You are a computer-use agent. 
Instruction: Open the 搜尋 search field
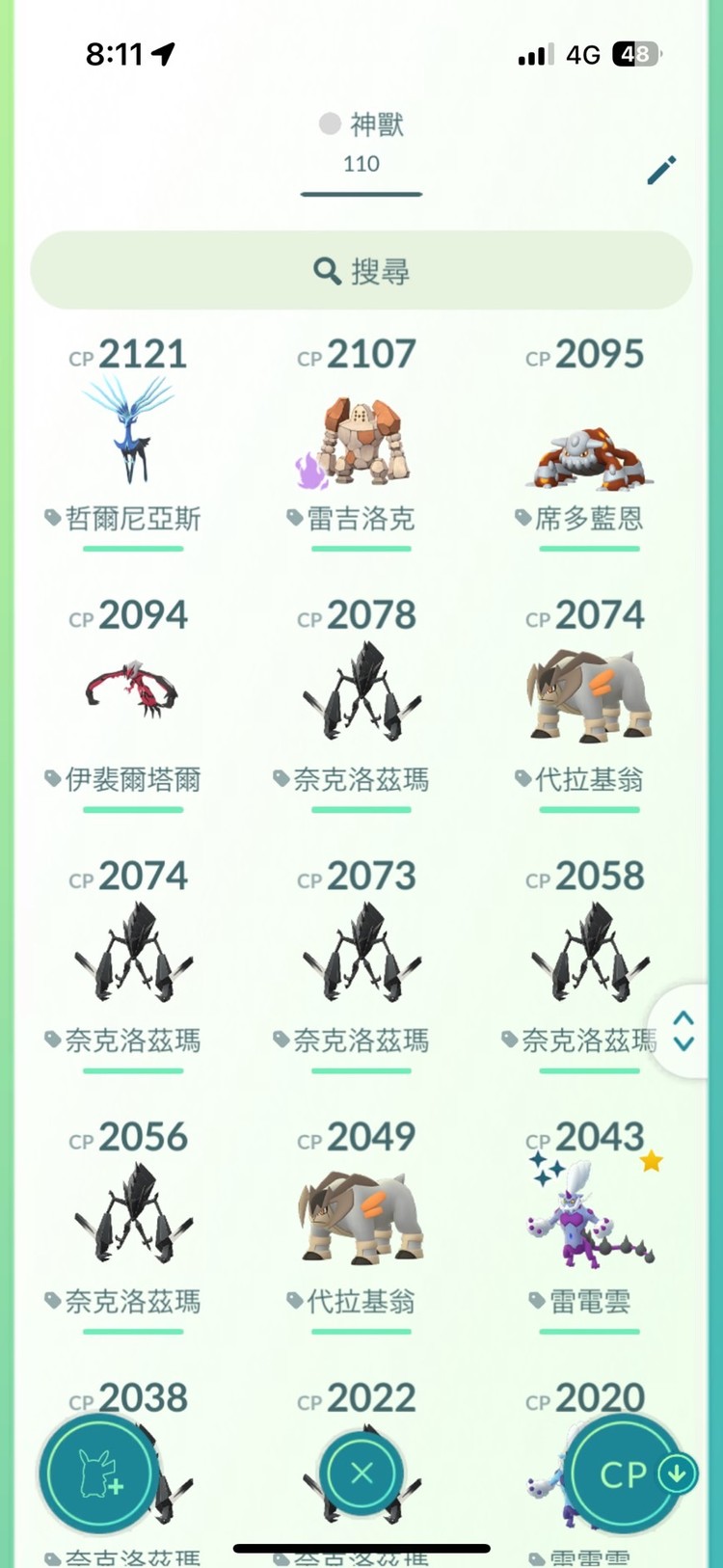(x=361, y=271)
